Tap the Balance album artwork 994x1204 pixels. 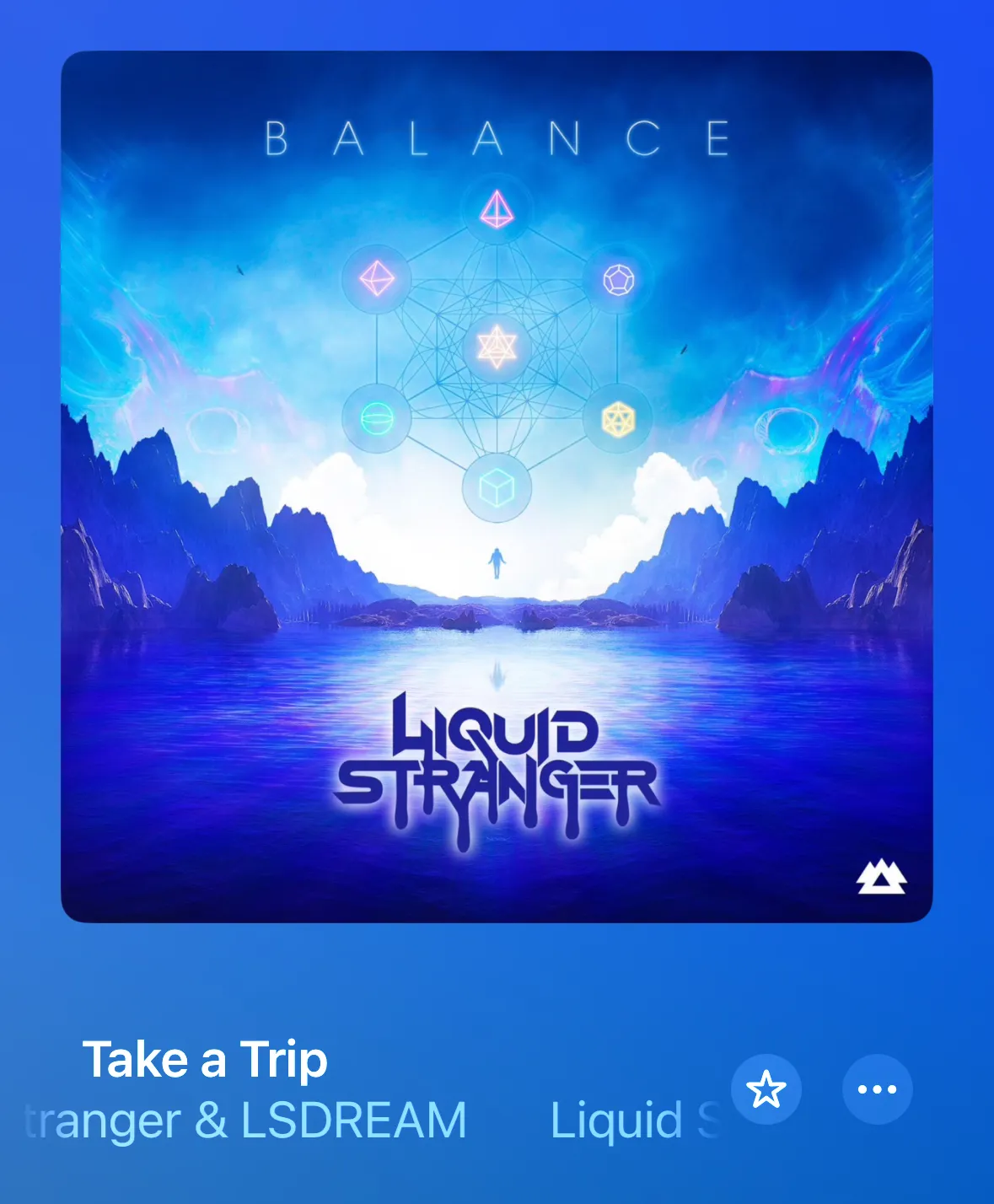coord(497,486)
